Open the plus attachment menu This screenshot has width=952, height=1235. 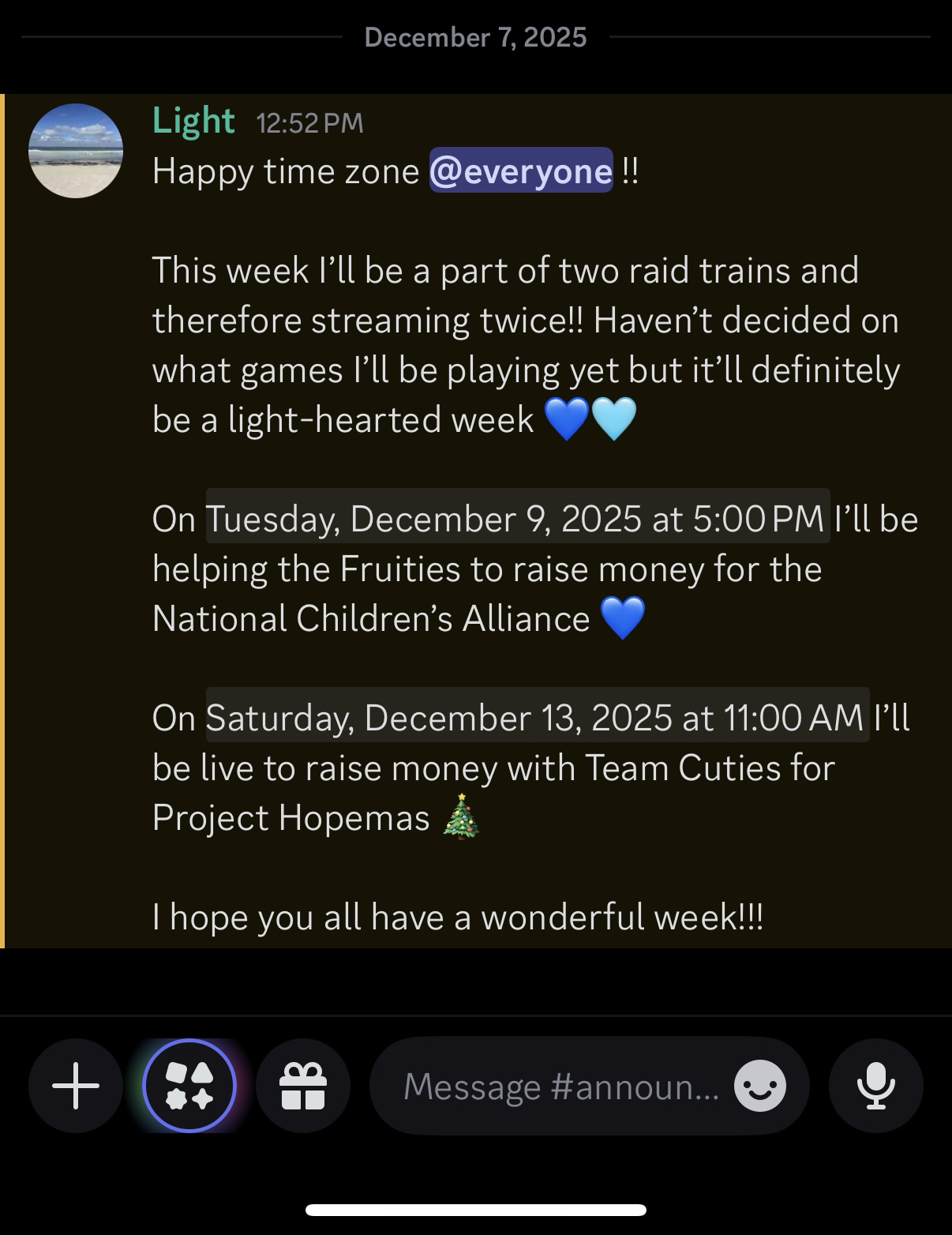76,1086
